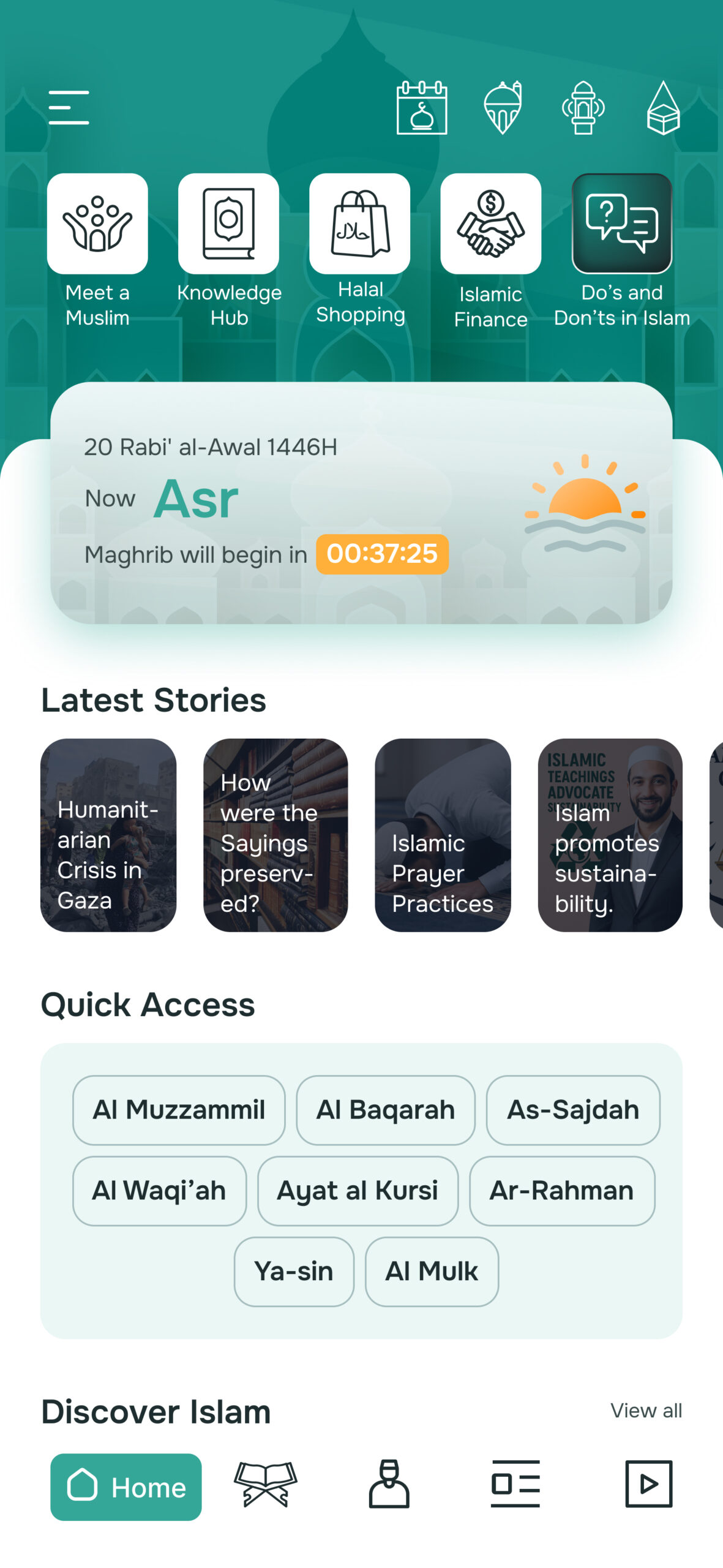Image resolution: width=723 pixels, height=1568 pixels.
Task: Open Do's and Don'ts in Islam
Action: 621,224
